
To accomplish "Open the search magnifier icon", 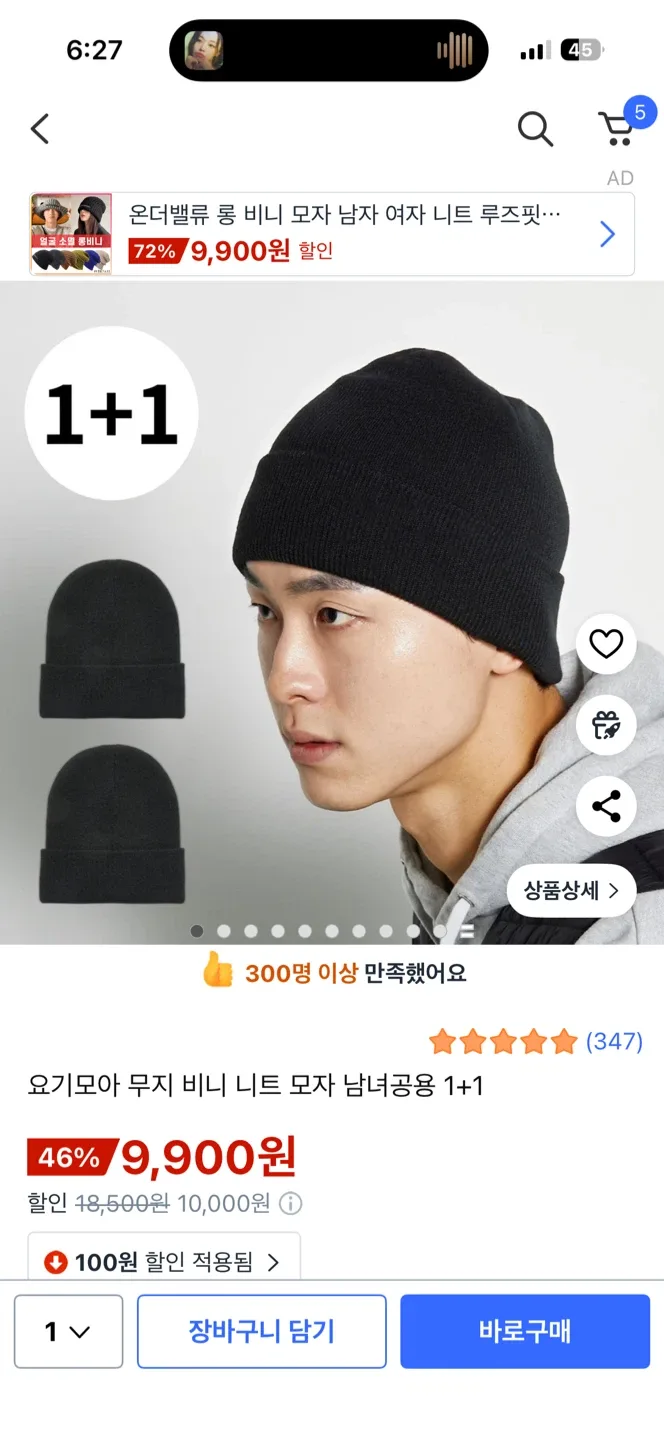I will point(535,129).
